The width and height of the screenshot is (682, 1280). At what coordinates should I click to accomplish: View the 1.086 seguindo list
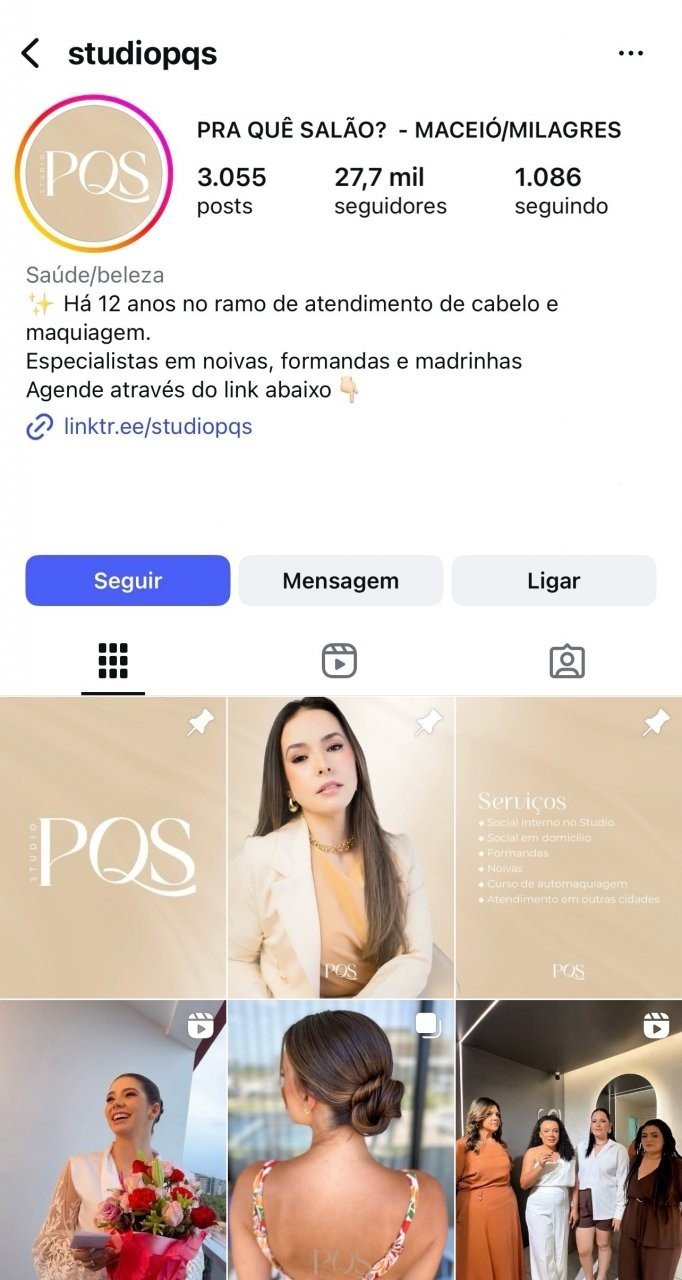tap(561, 190)
